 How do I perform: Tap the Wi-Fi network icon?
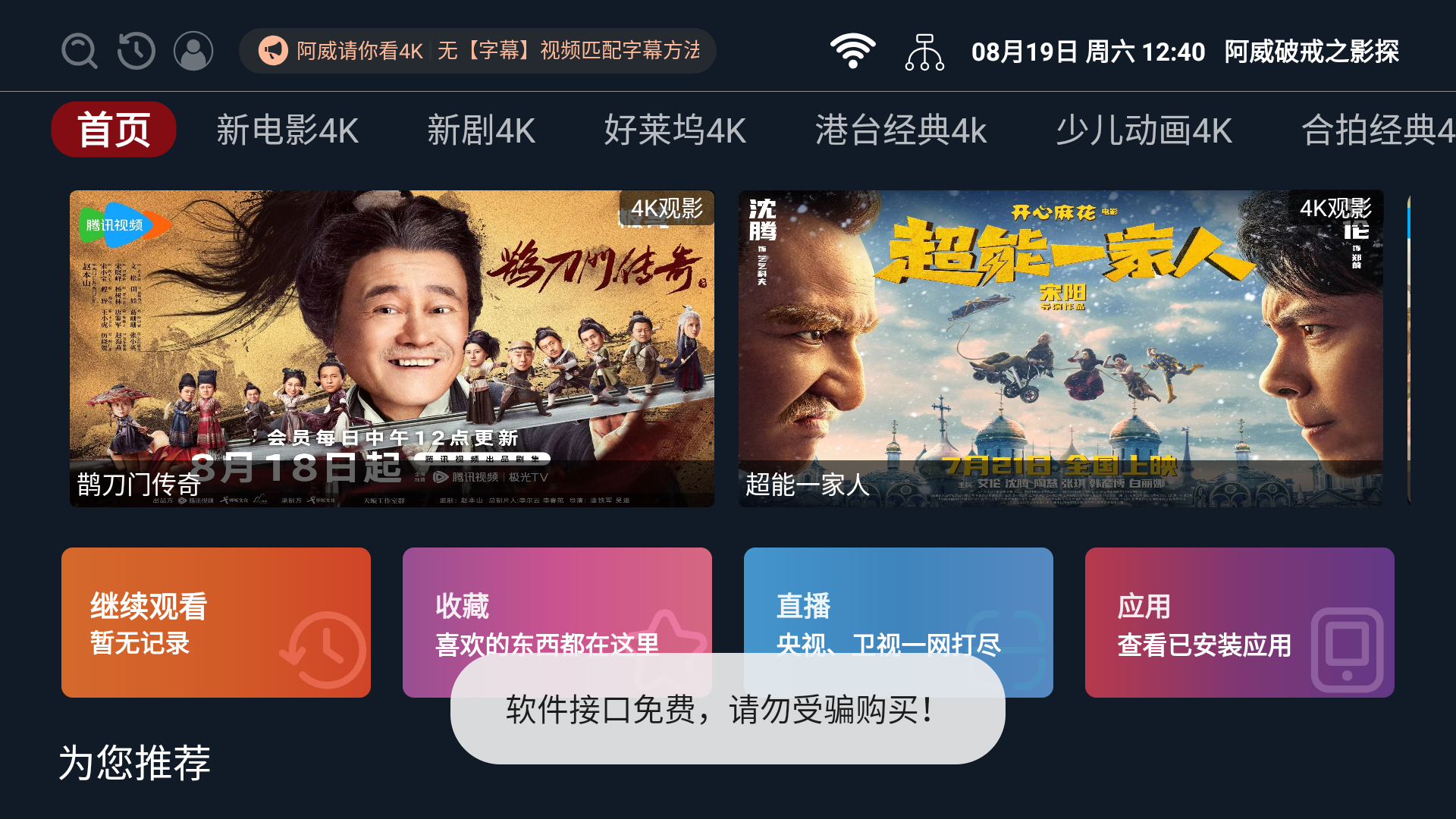tap(852, 52)
